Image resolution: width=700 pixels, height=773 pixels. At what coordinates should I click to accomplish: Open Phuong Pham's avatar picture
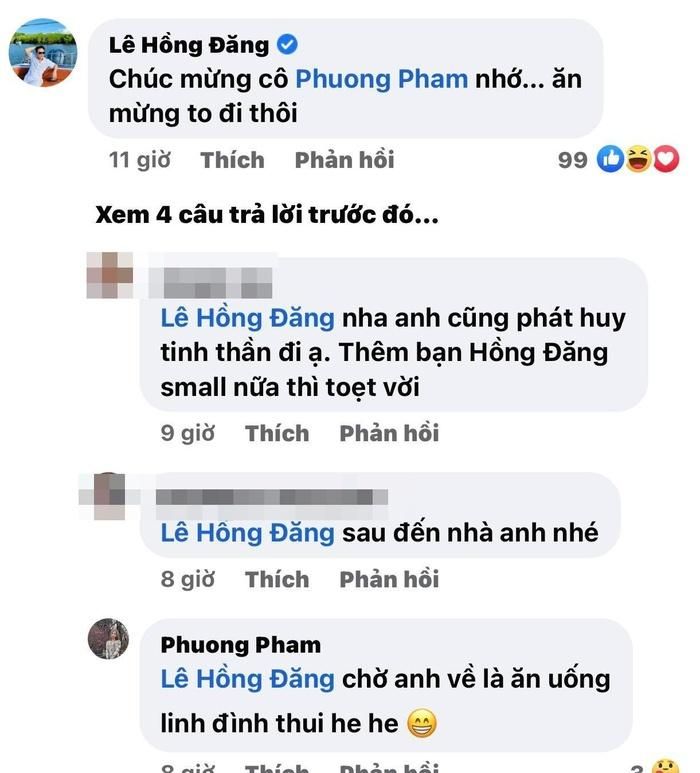point(109,639)
